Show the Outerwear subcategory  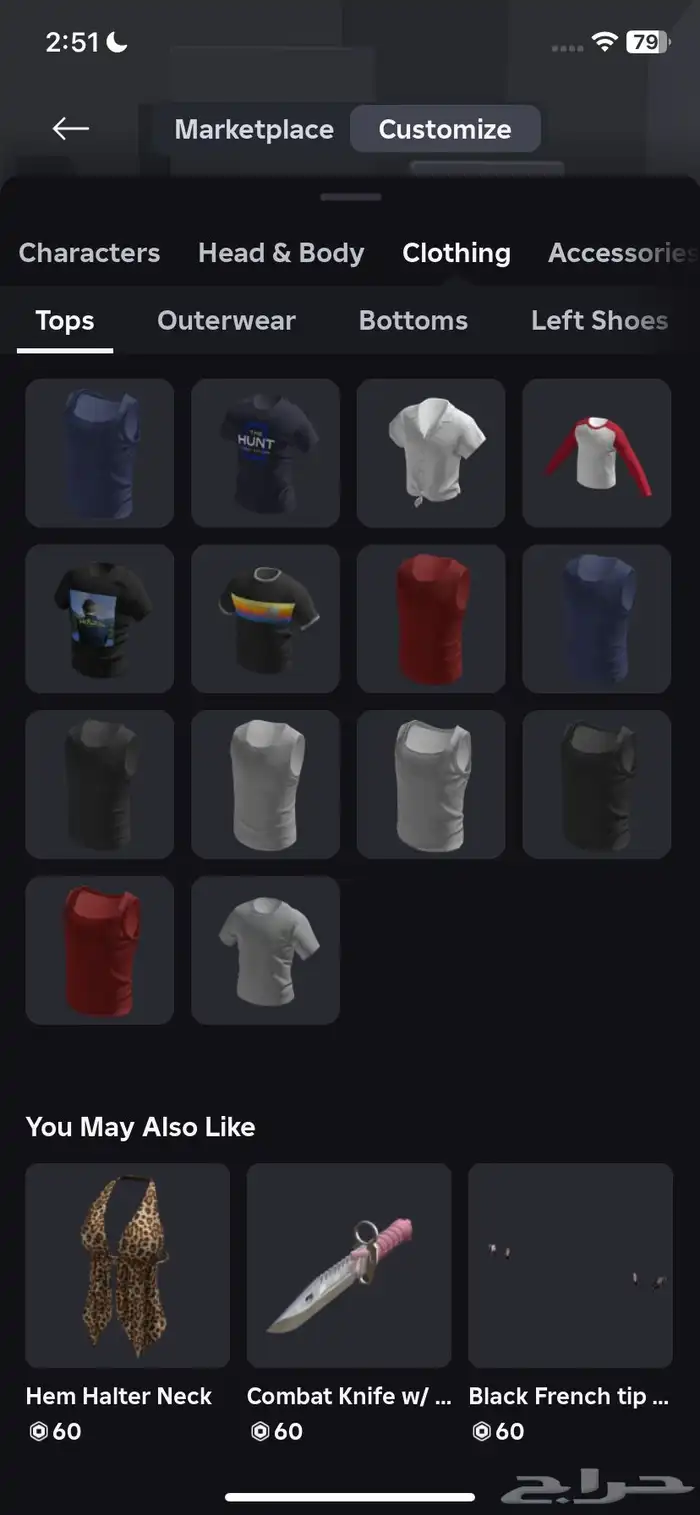tap(226, 321)
